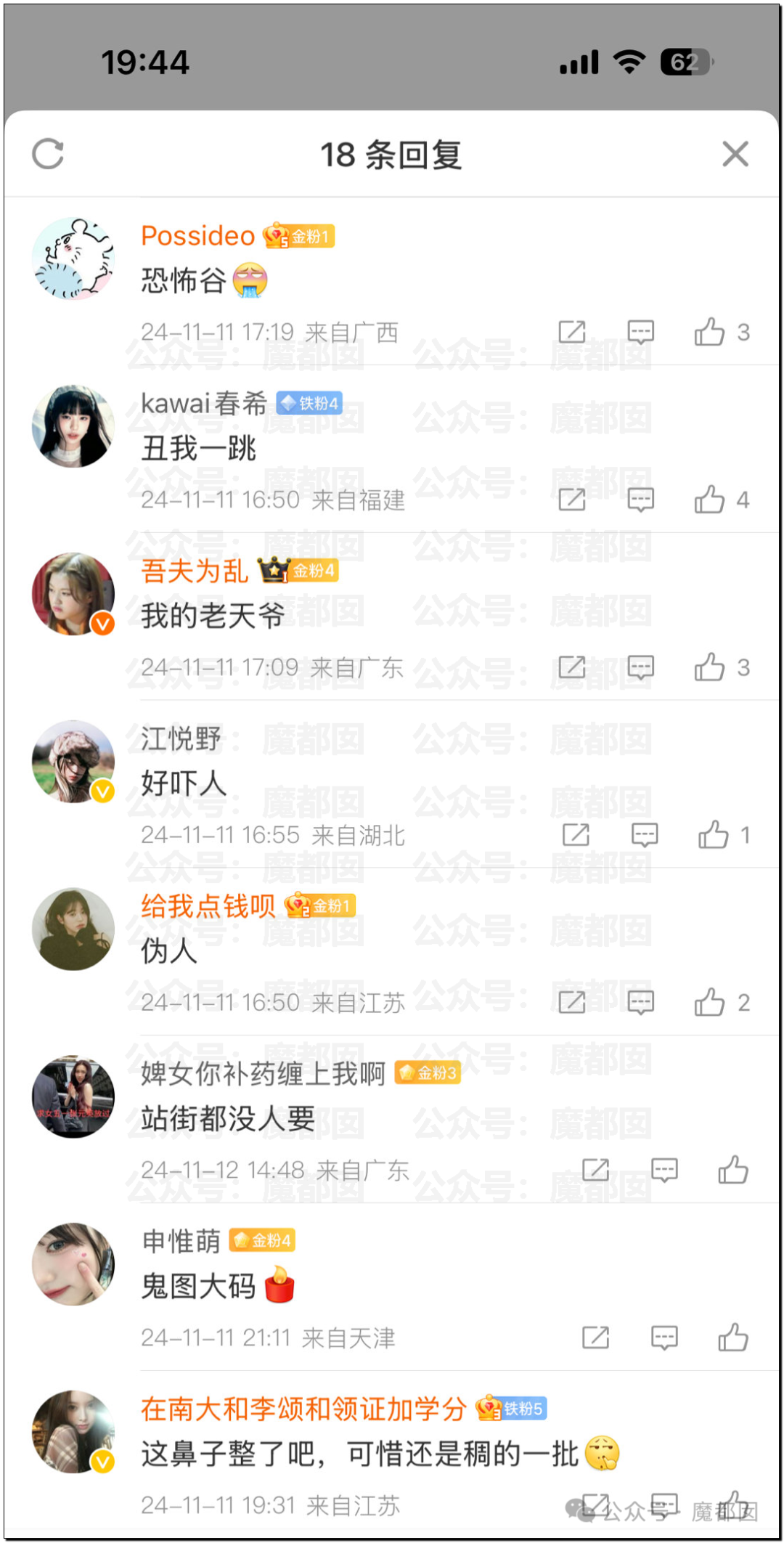This screenshot has height=1543, width=784.
Task: Like 吾夫为乱's comment
Action: [710, 667]
